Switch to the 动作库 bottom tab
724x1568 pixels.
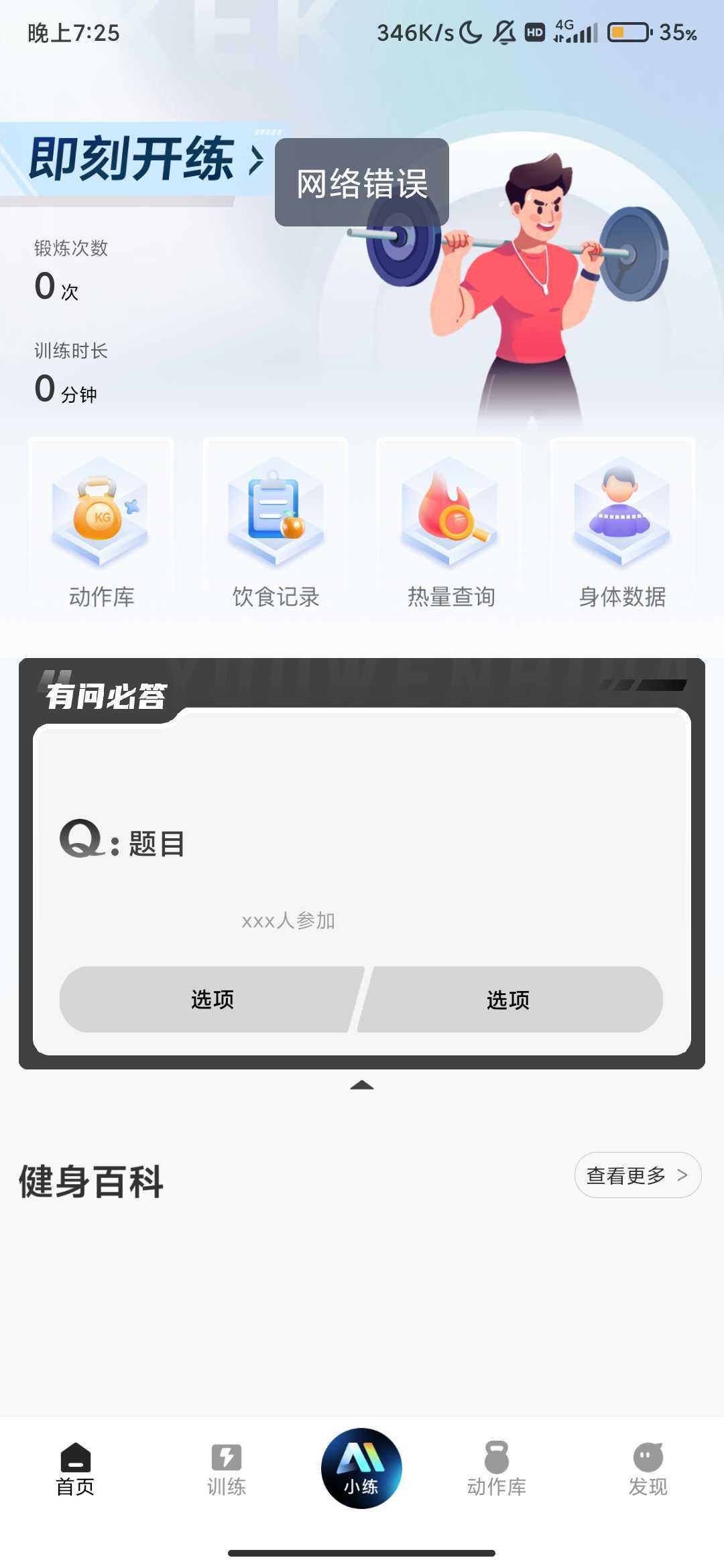point(497,1469)
